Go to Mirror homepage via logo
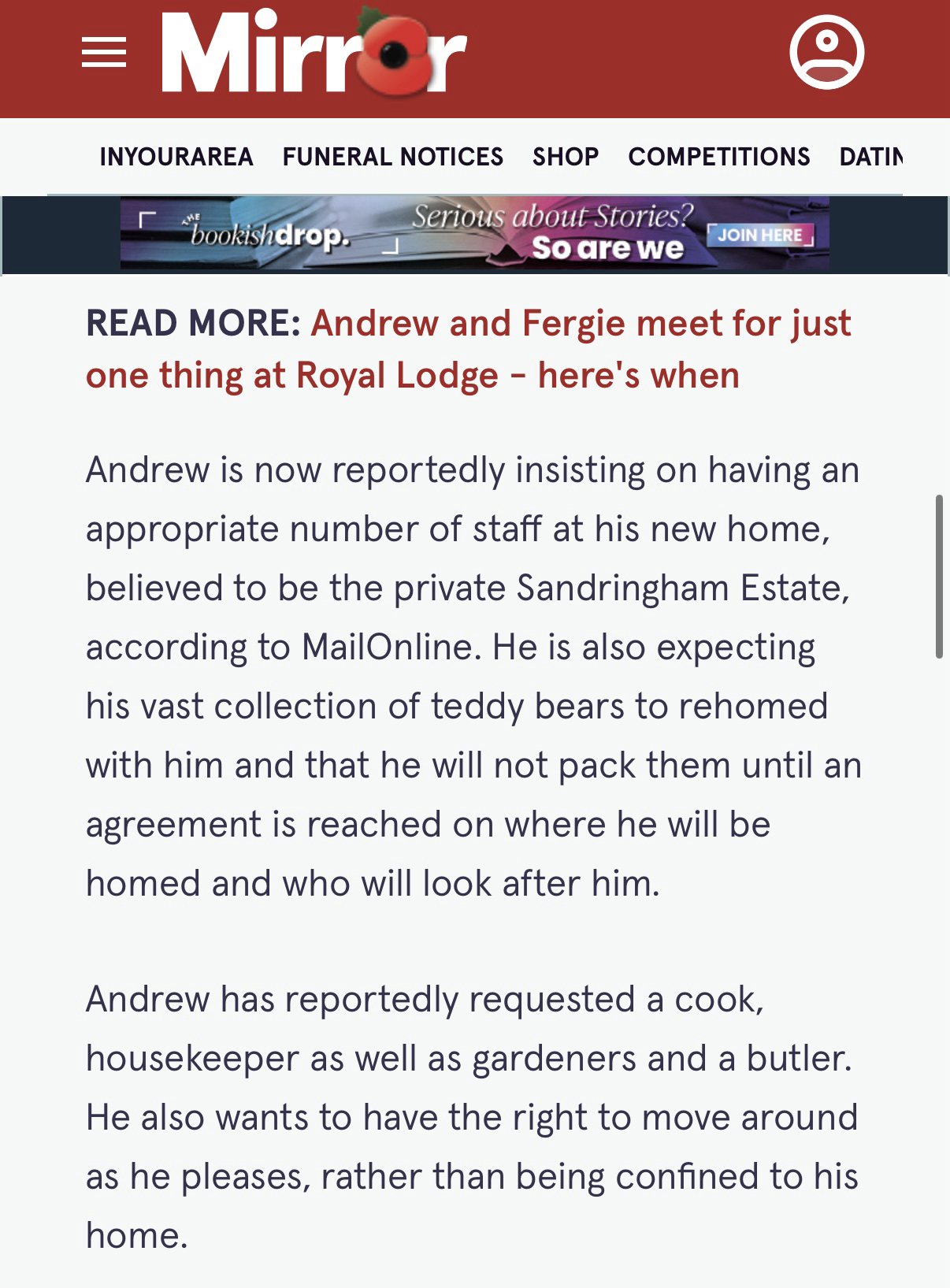Image resolution: width=950 pixels, height=1288 pixels. pos(314,52)
